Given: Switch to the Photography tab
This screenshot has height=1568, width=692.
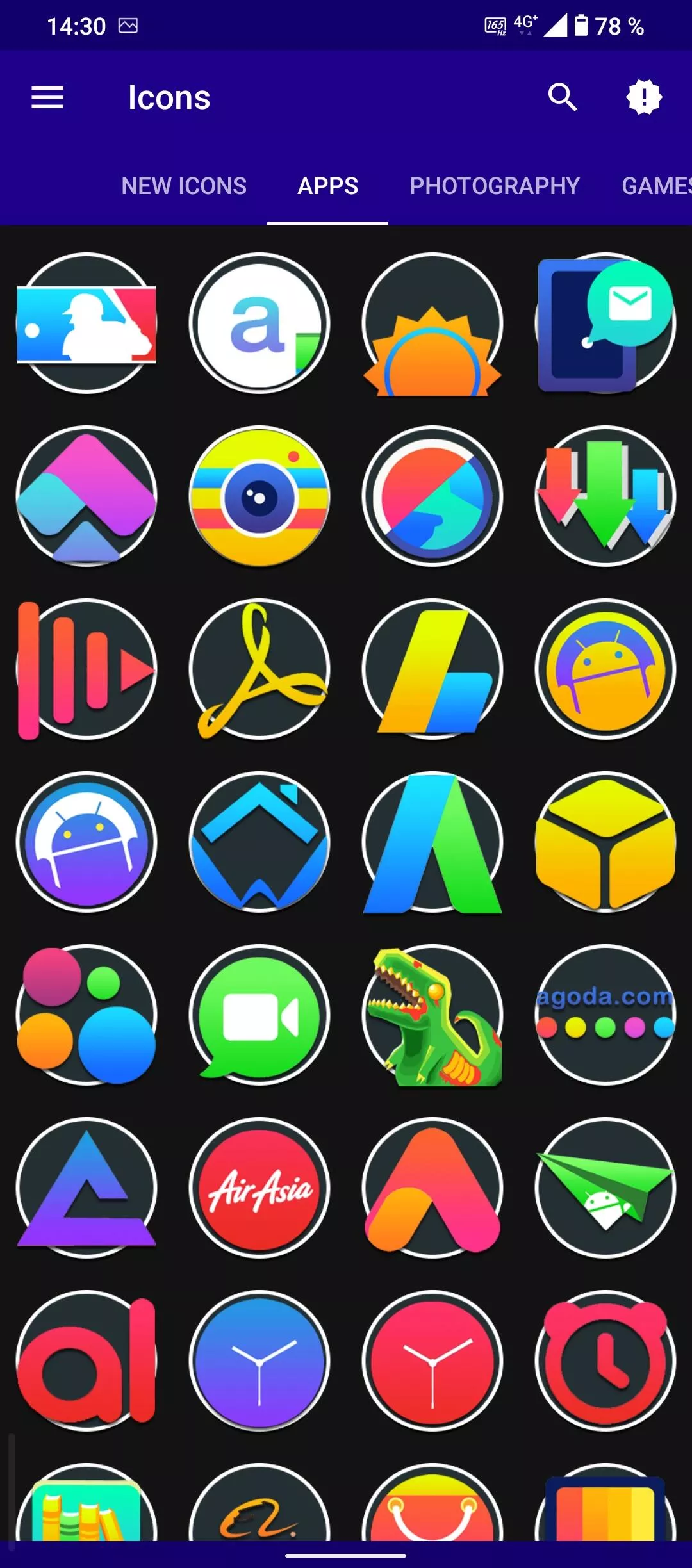Looking at the screenshot, I should [x=495, y=186].
